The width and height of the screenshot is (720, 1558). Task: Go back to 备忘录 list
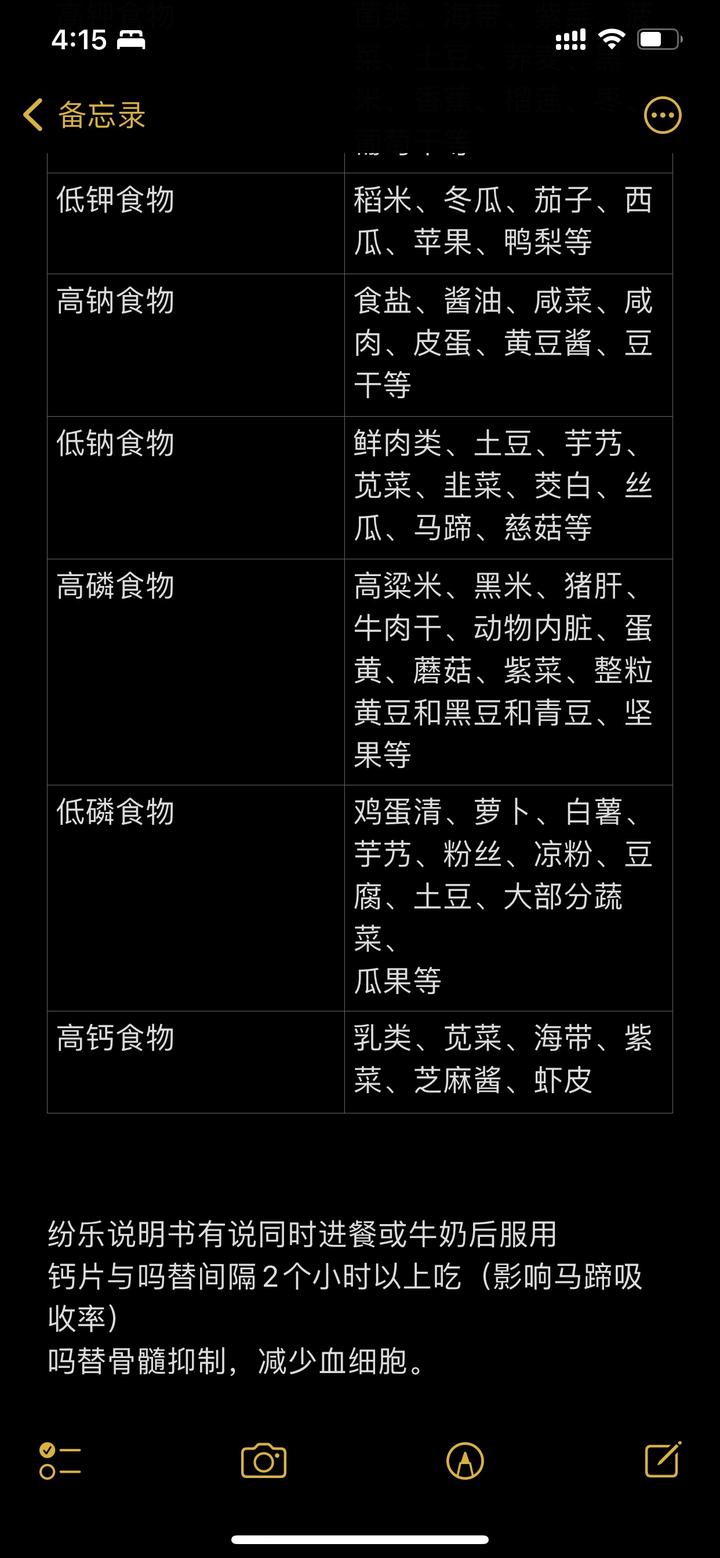tap(84, 115)
